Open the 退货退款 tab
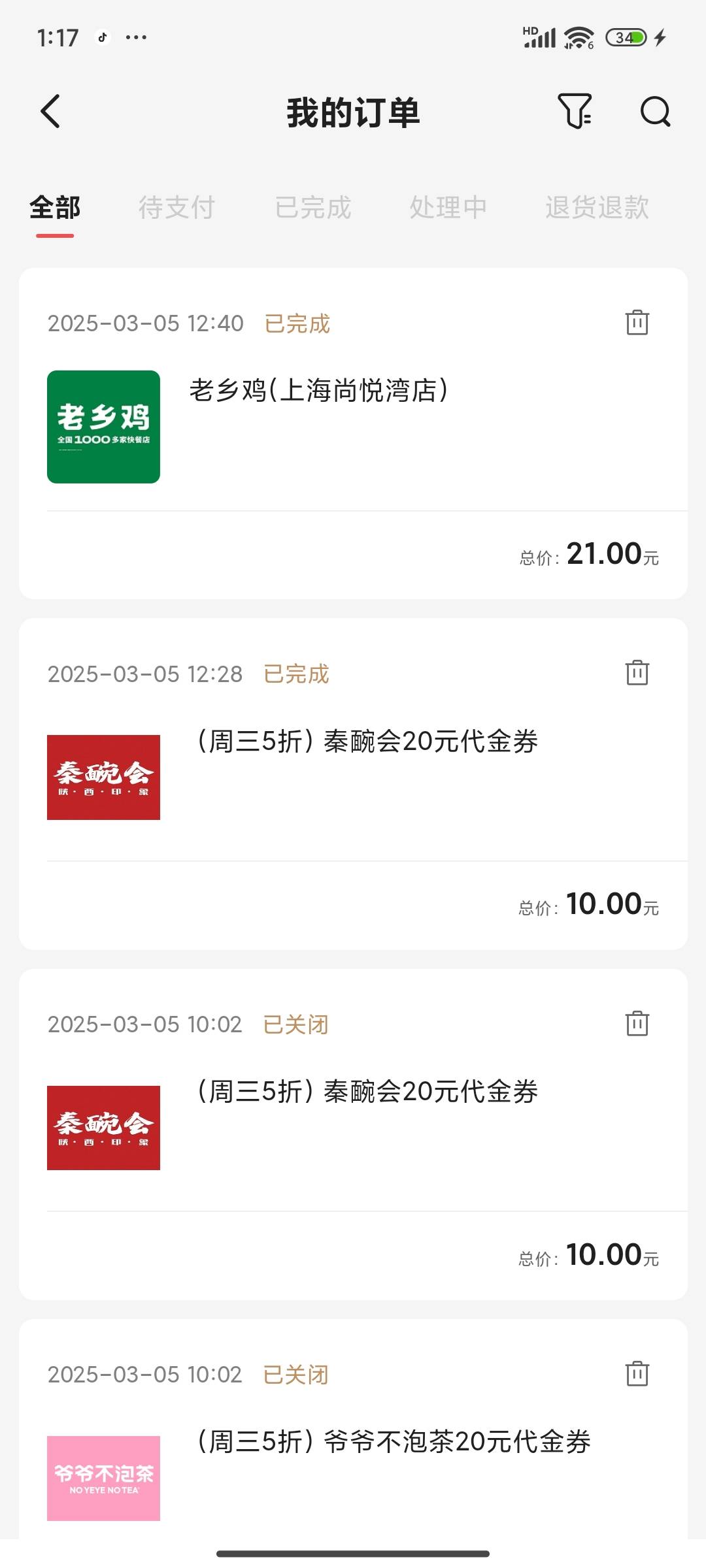Screen dimensions: 706x1568 tap(597, 208)
